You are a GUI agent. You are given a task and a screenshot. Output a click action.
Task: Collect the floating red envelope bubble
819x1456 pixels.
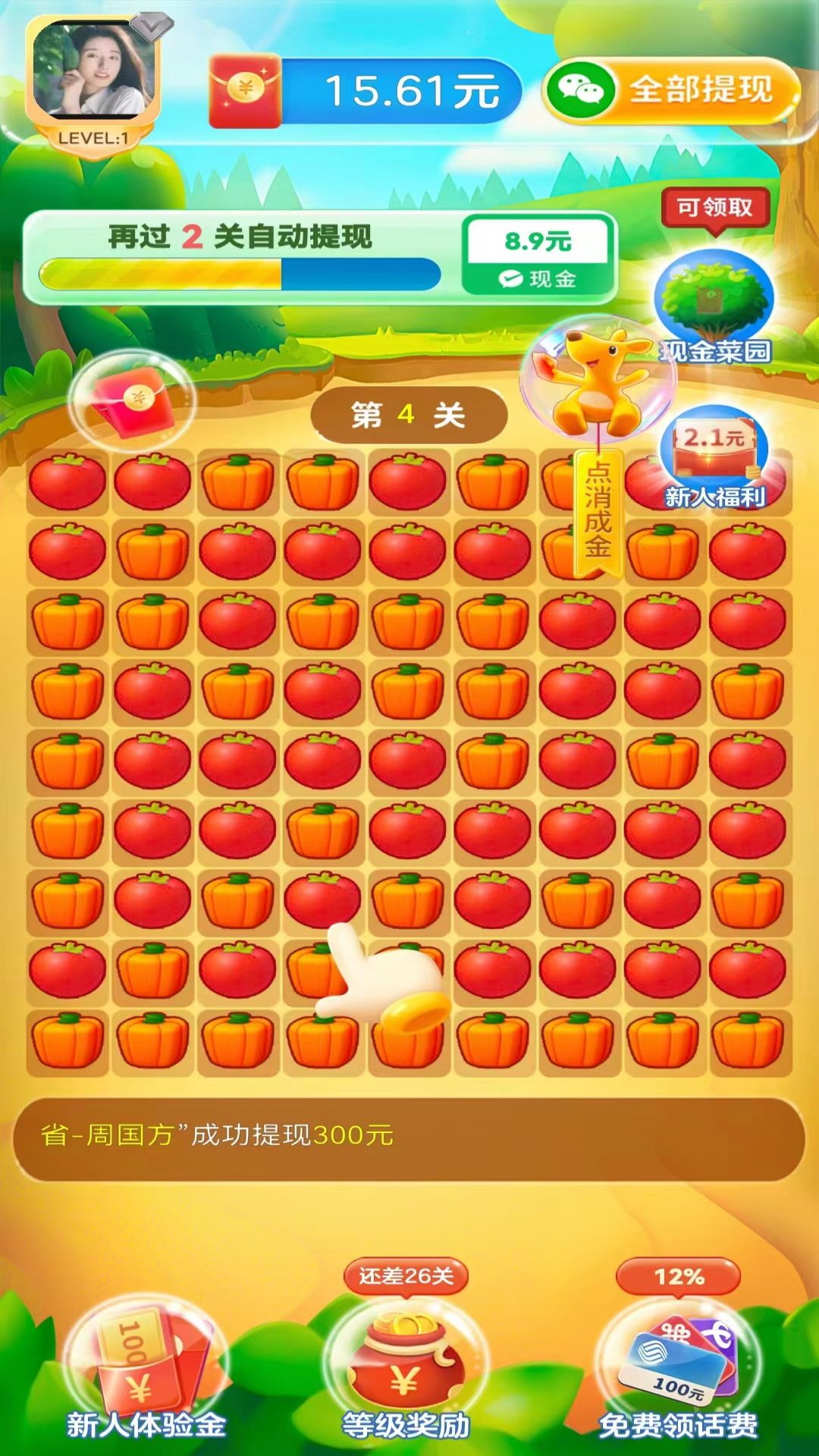pyautogui.click(x=133, y=403)
